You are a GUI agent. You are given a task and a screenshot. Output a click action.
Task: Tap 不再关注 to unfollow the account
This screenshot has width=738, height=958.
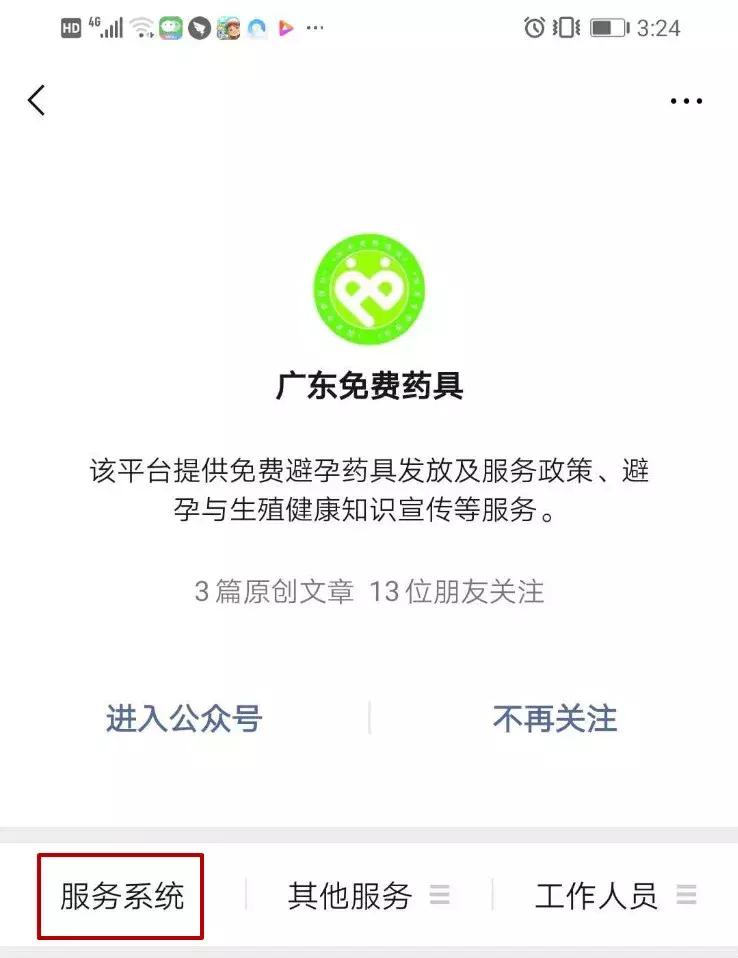[556, 718]
